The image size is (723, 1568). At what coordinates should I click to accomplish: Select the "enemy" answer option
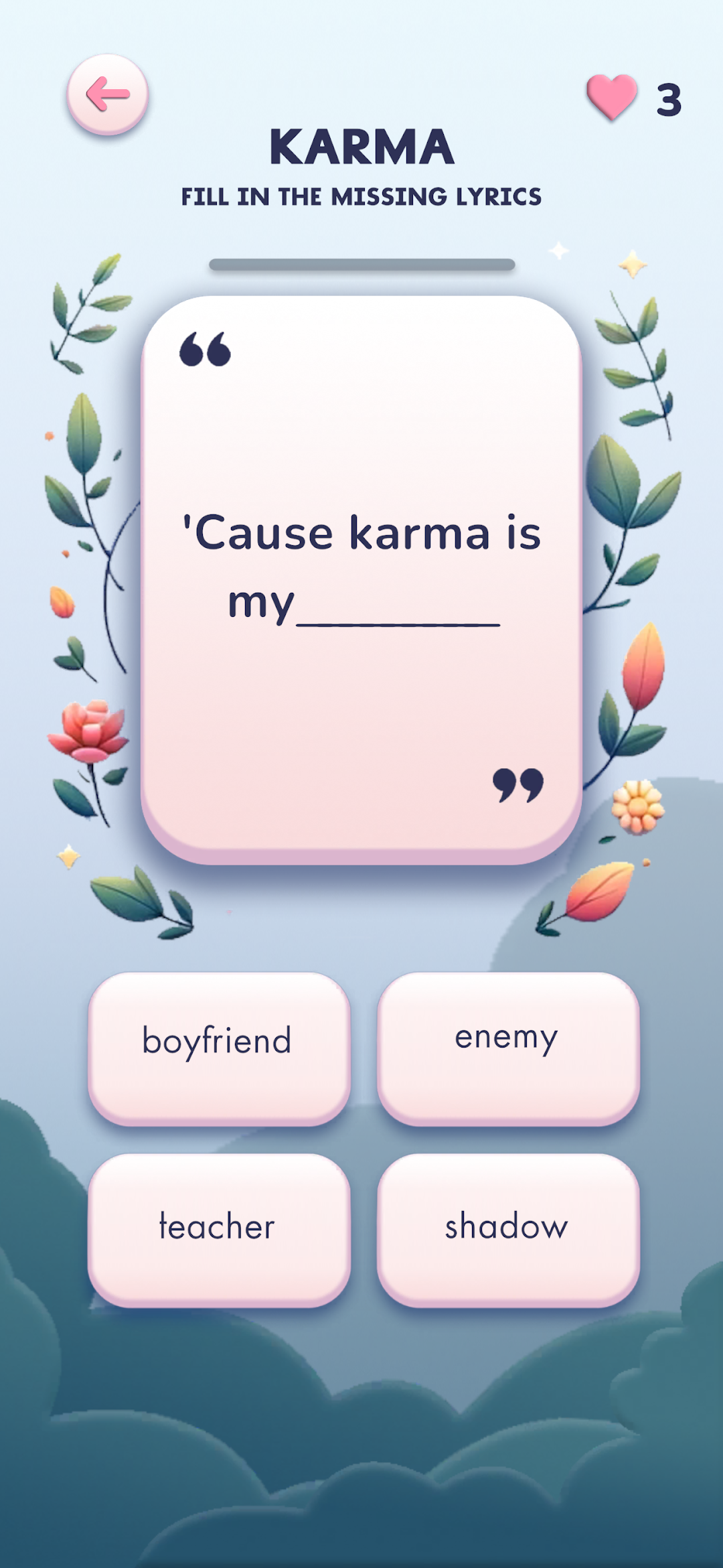click(x=508, y=1048)
